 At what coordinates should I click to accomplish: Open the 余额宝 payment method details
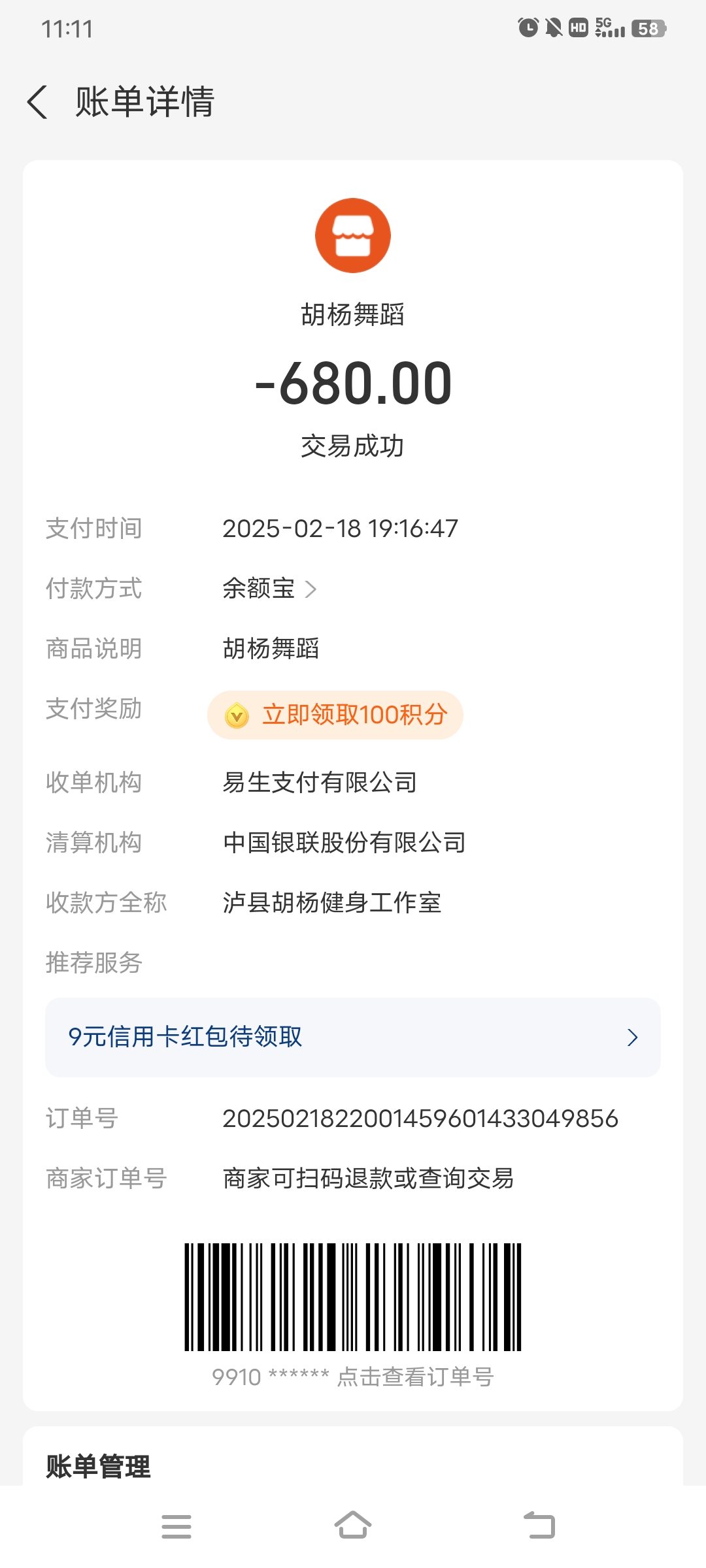click(269, 589)
